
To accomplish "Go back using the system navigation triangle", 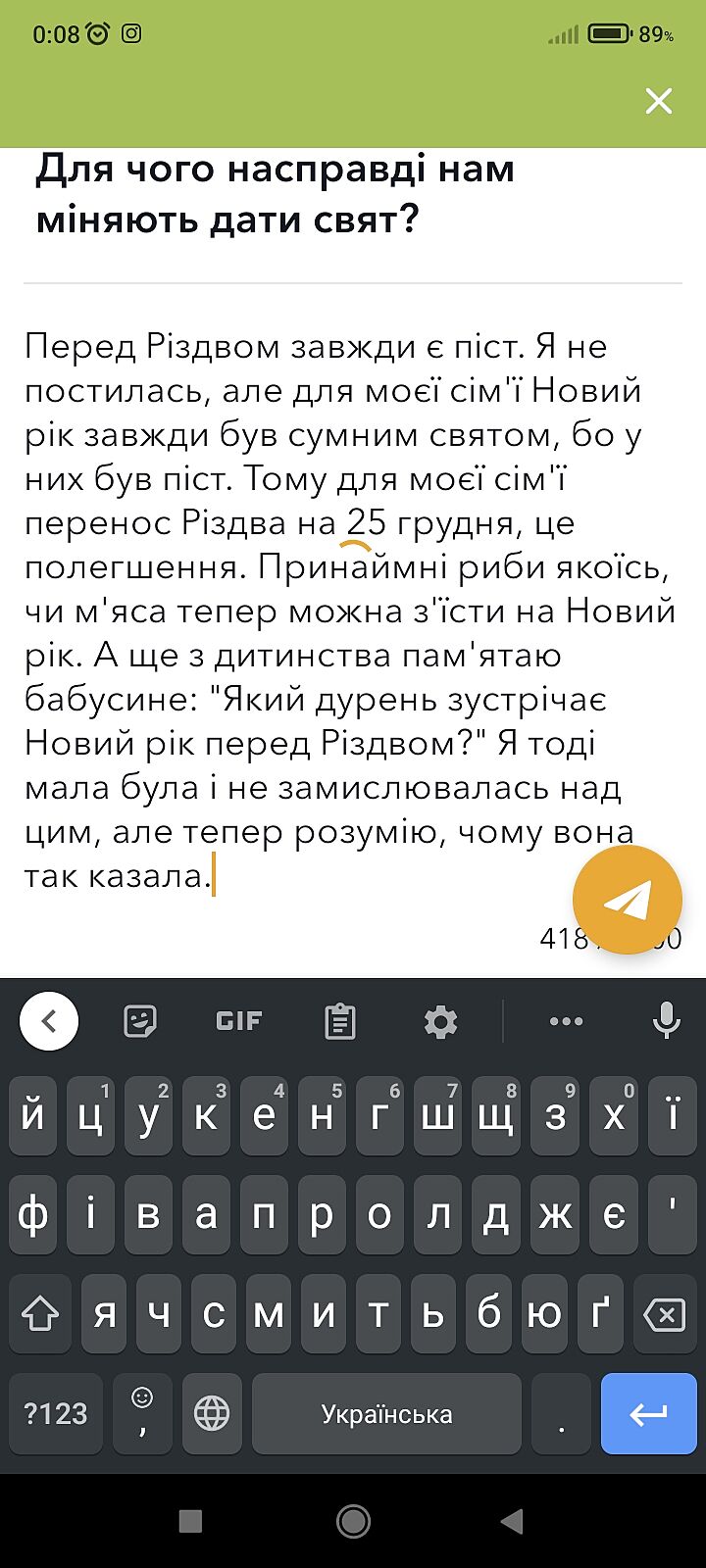I will click(x=511, y=1521).
